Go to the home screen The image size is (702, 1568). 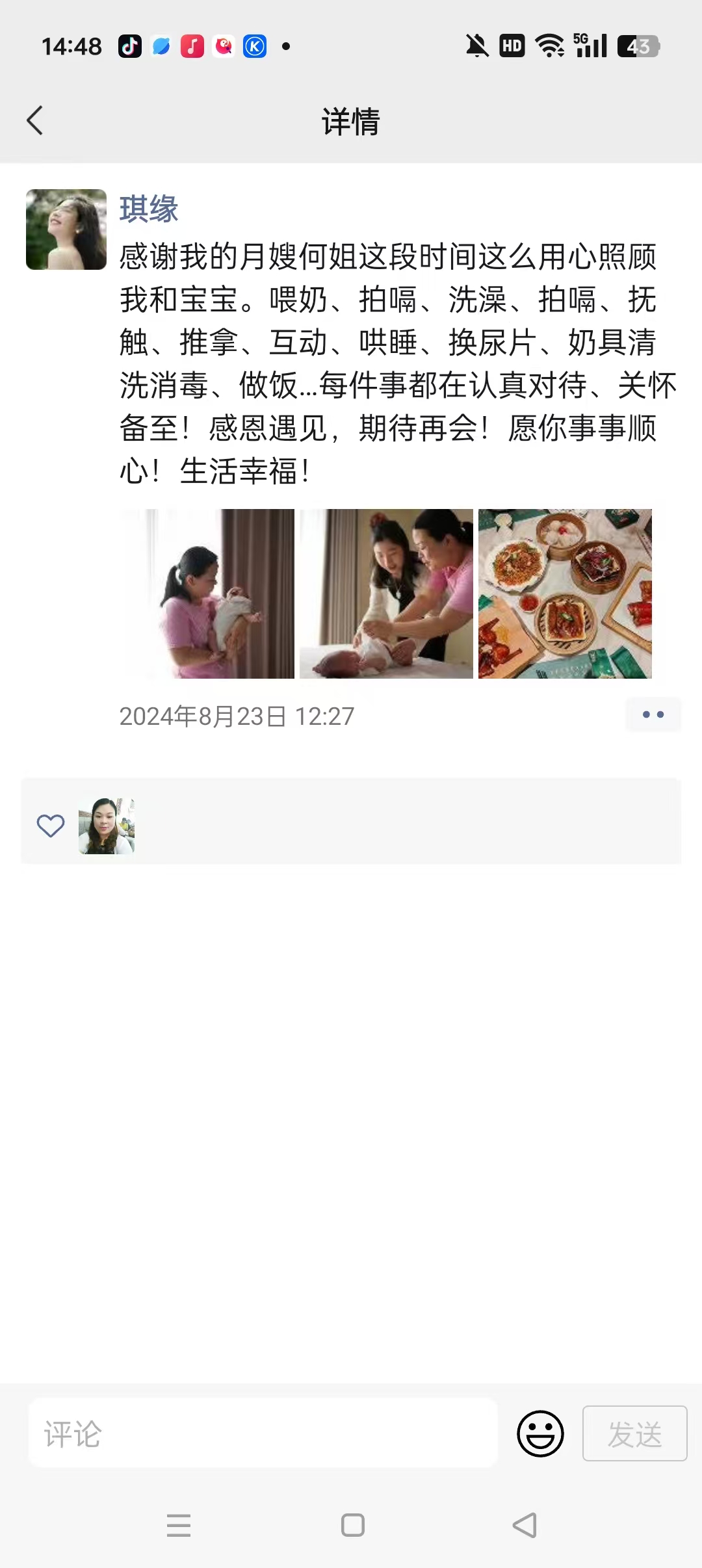tap(353, 1525)
